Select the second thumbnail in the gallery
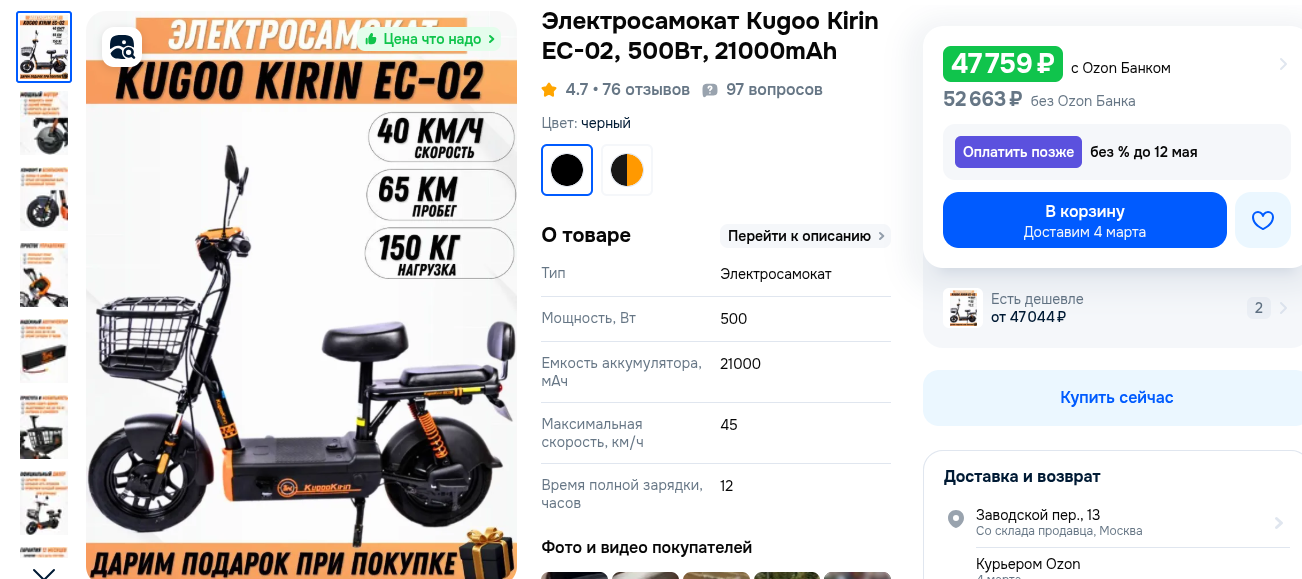1302x579 pixels. point(44,123)
